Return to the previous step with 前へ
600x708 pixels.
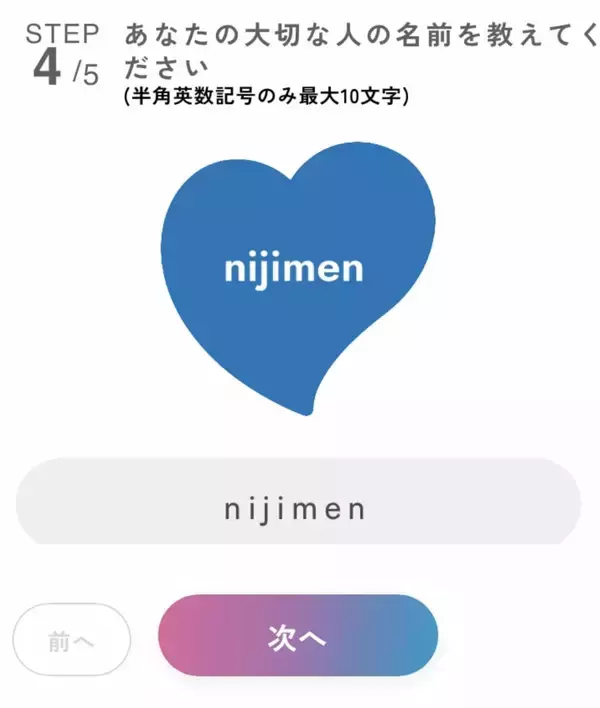(72, 641)
